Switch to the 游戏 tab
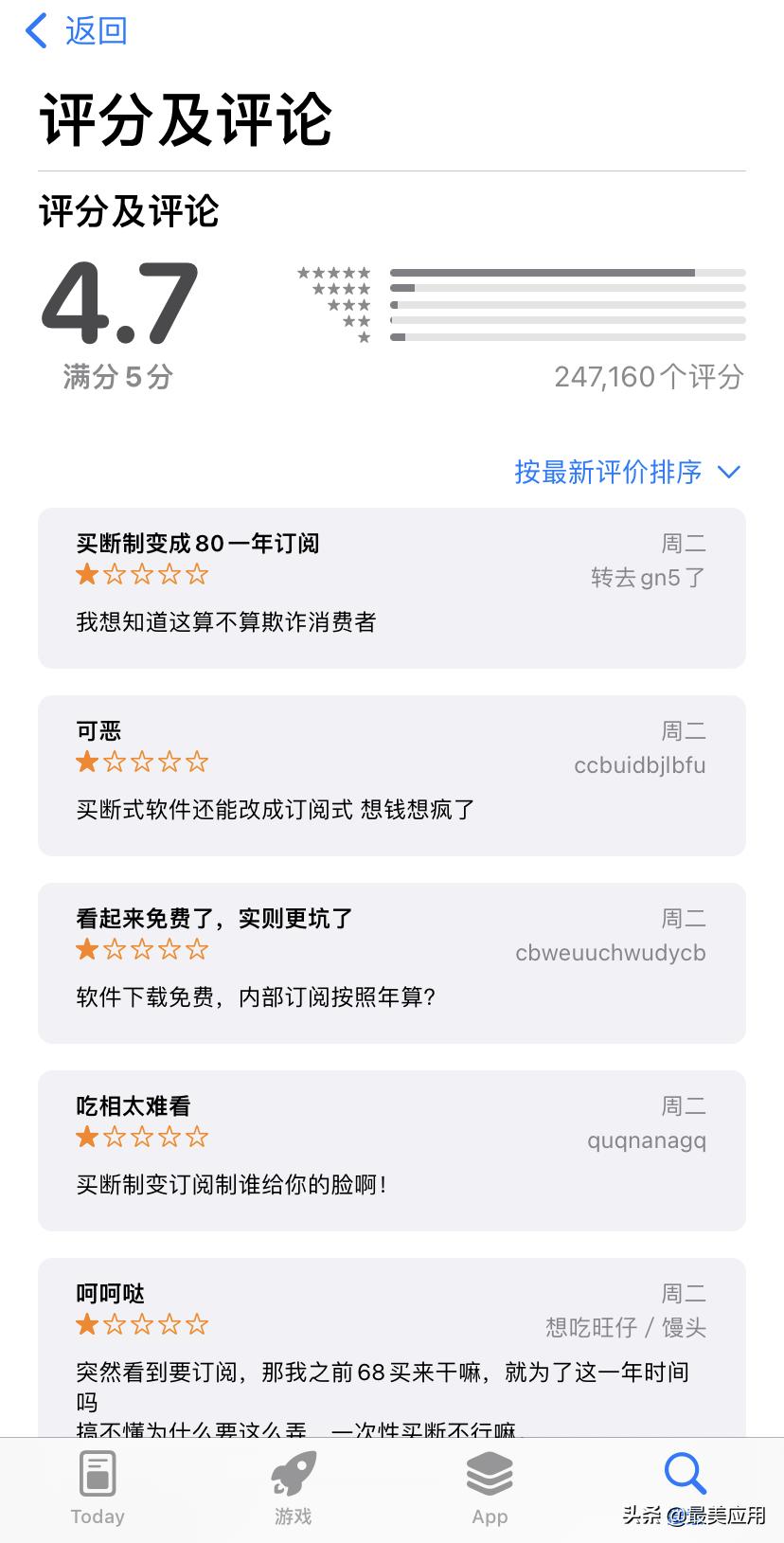The height and width of the screenshot is (1543, 784). (x=294, y=1487)
